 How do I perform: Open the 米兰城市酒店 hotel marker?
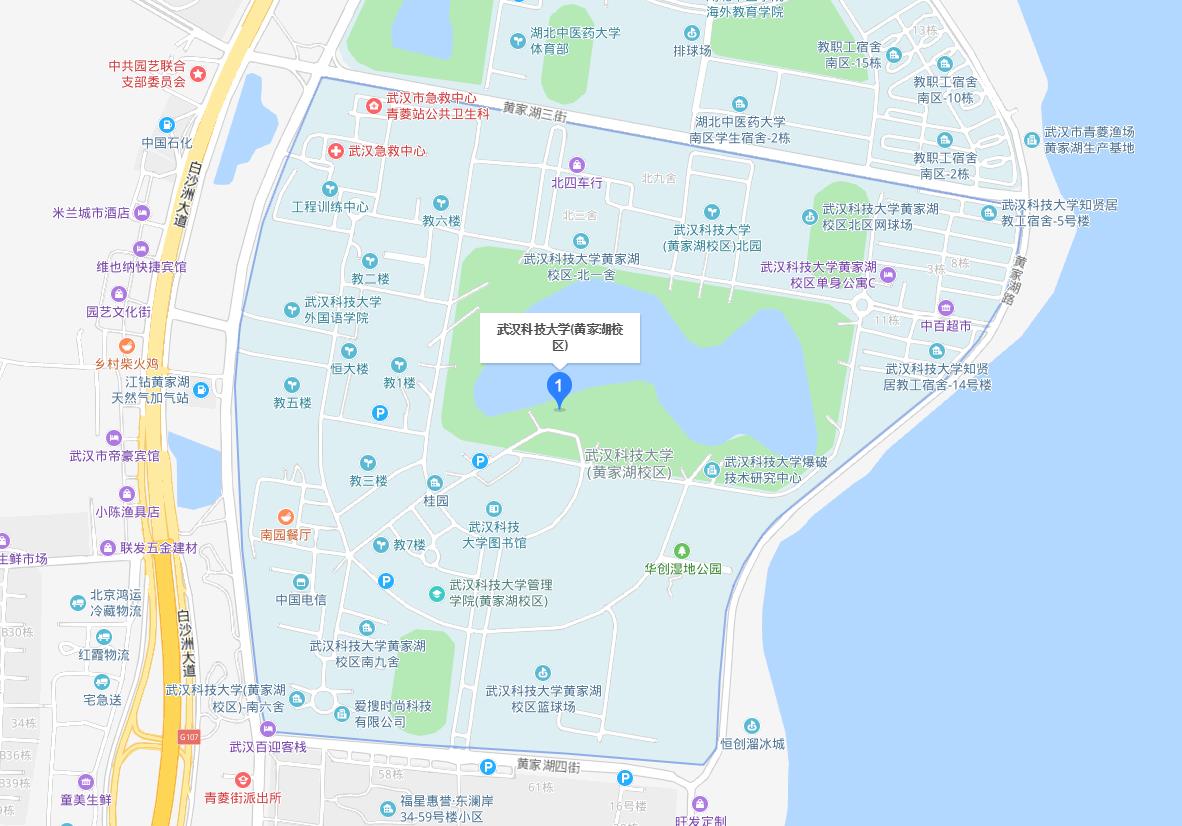(142, 213)
